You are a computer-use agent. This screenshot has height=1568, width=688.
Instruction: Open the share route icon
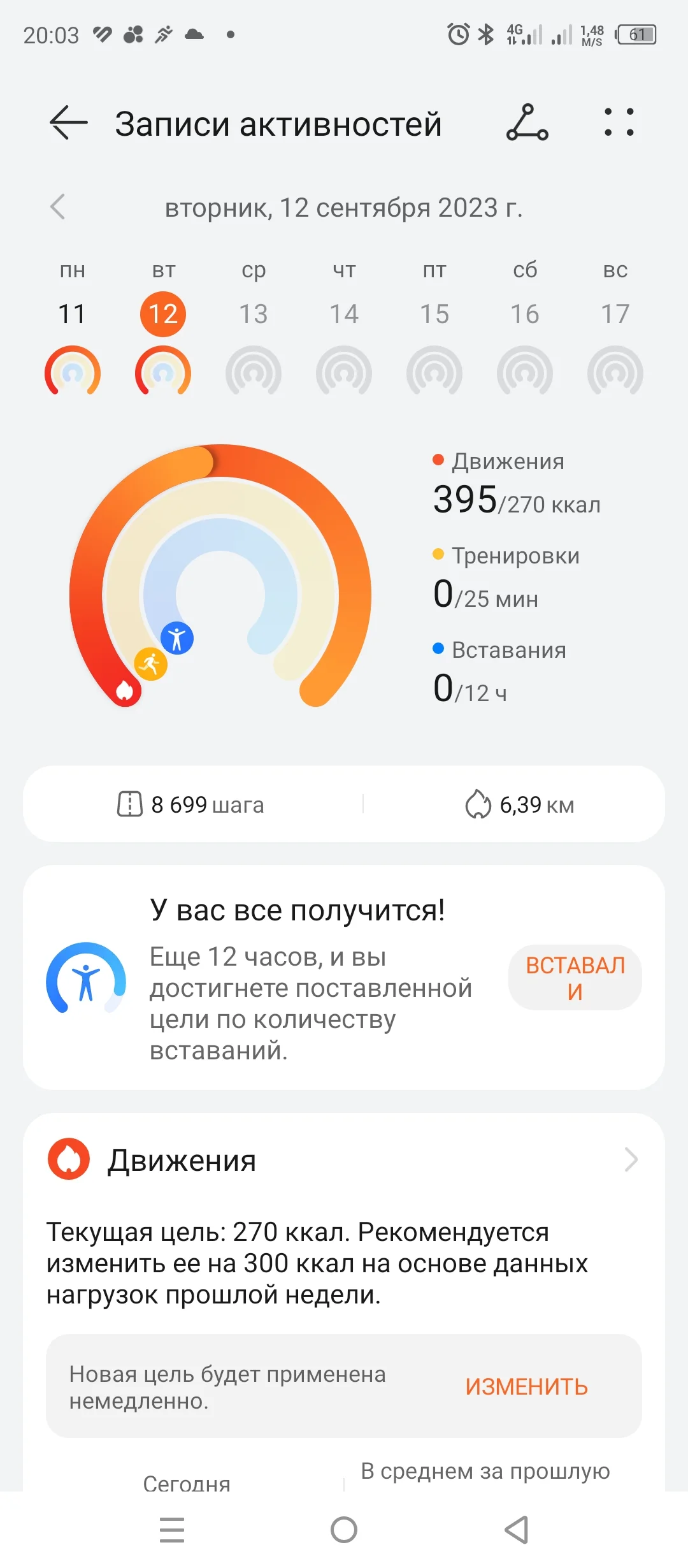(527, 122)
